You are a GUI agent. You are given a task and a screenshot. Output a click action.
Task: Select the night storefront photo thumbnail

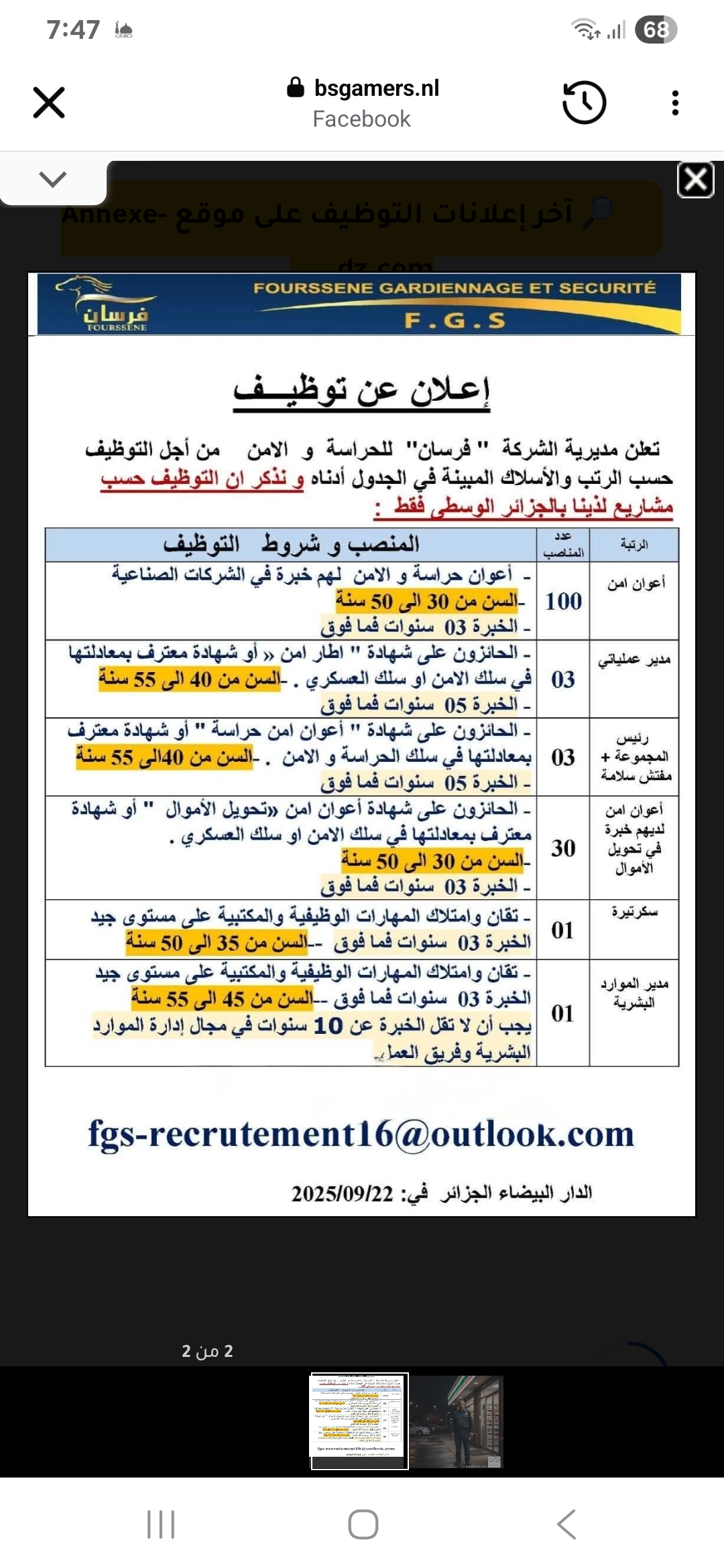click(x=457, y=1422)
